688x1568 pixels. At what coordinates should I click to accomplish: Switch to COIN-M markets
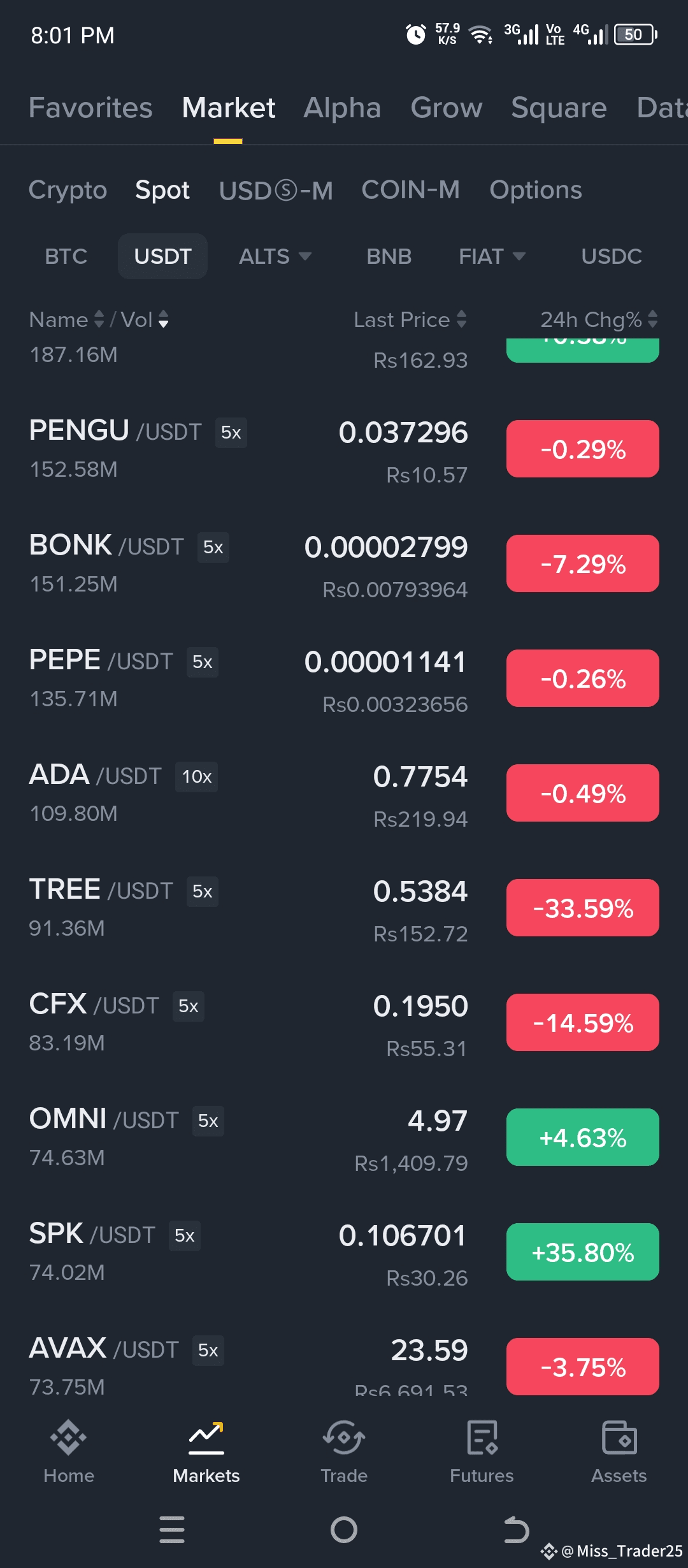tap(410, 189)
